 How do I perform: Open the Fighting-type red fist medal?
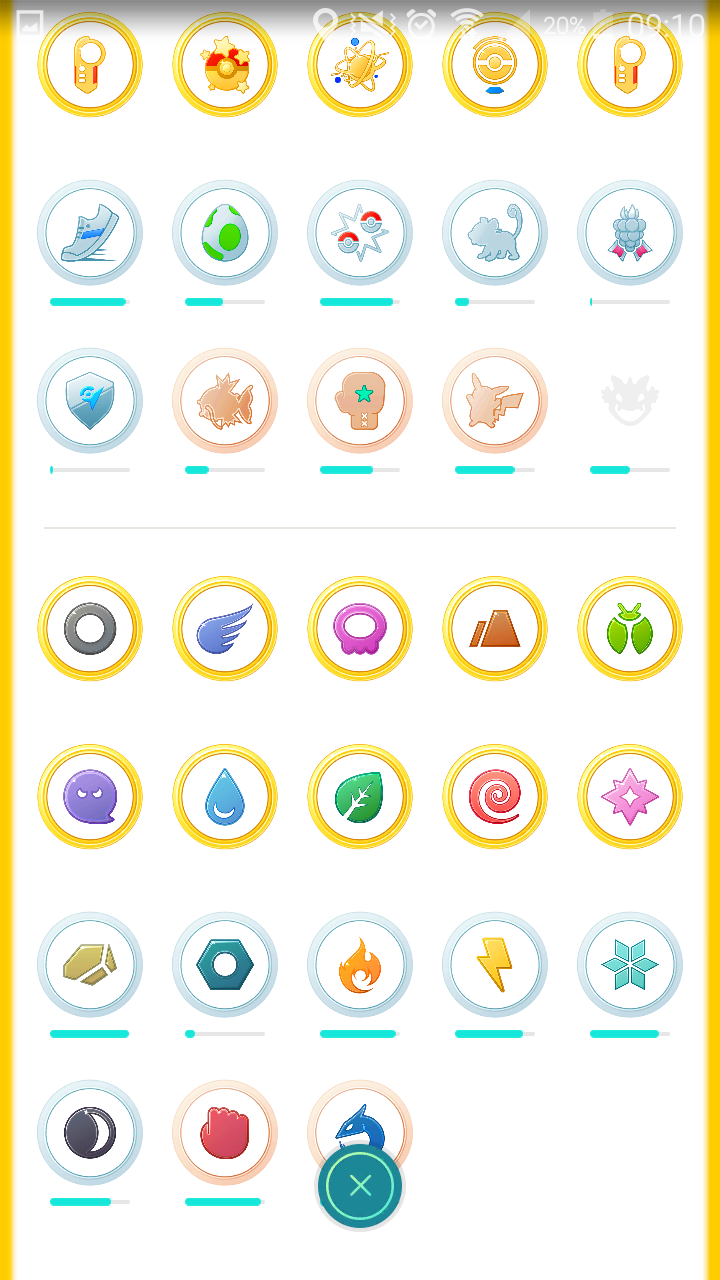click(x=225, y=1132)
